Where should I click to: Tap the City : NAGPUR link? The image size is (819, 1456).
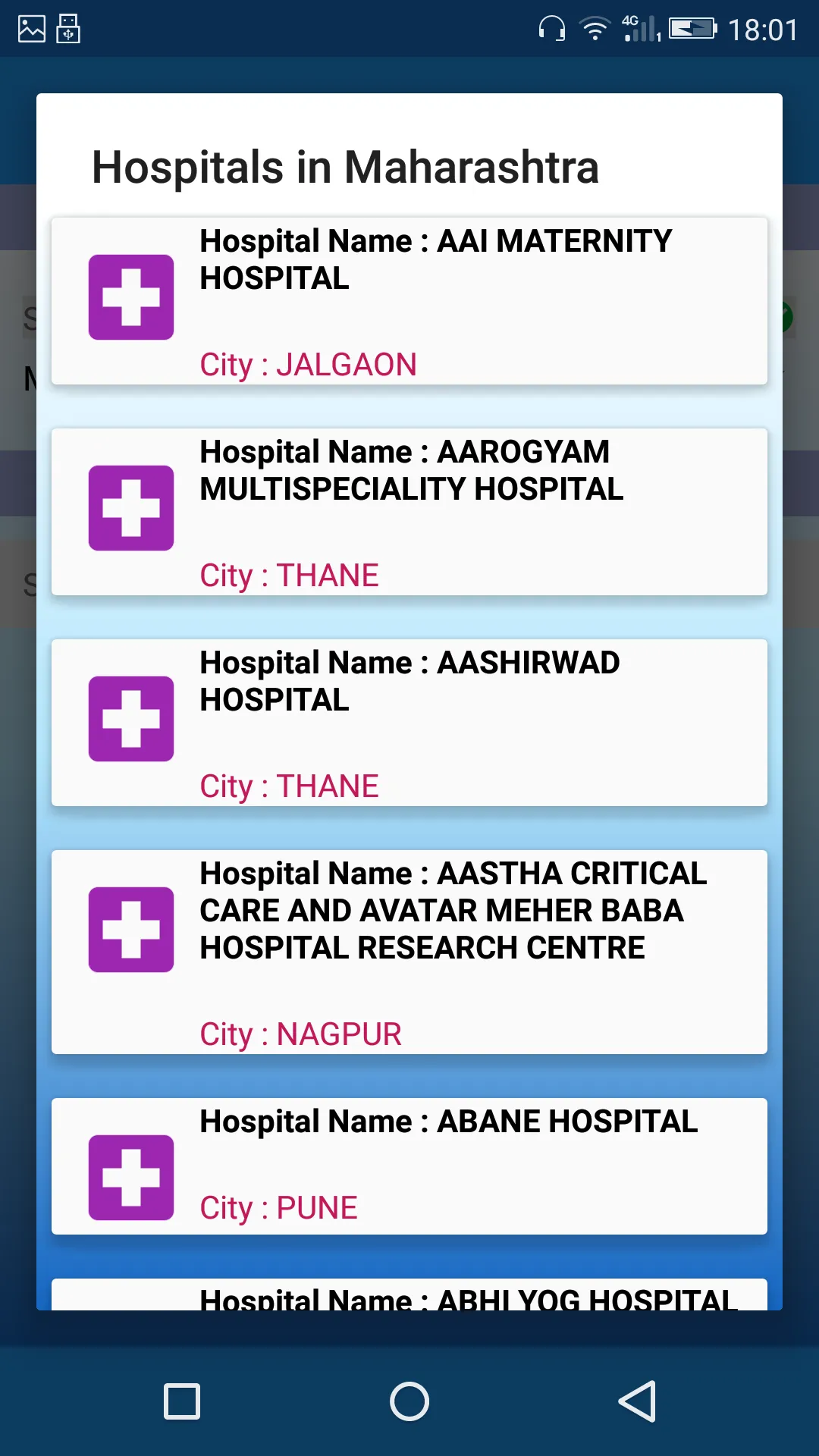pos(301,1034)
